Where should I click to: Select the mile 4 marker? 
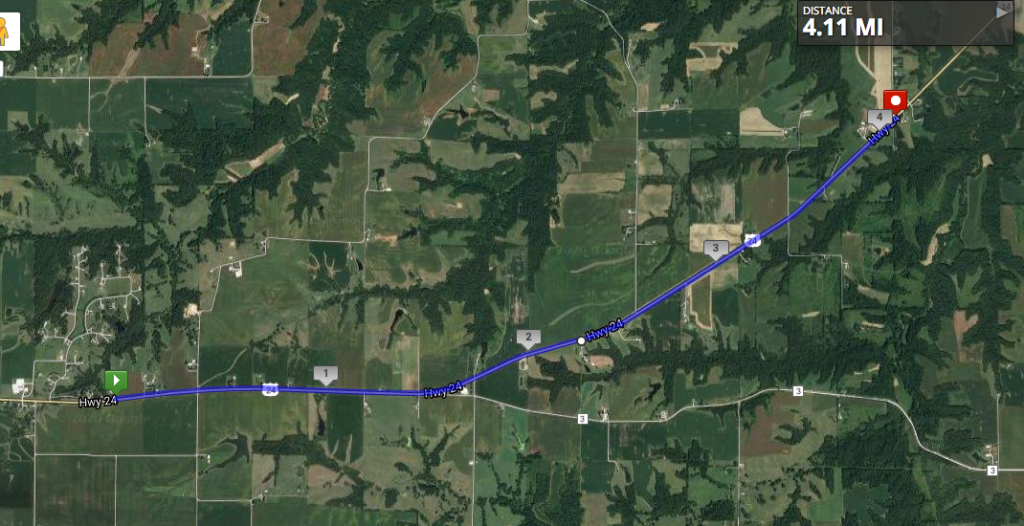click(879, 117)
